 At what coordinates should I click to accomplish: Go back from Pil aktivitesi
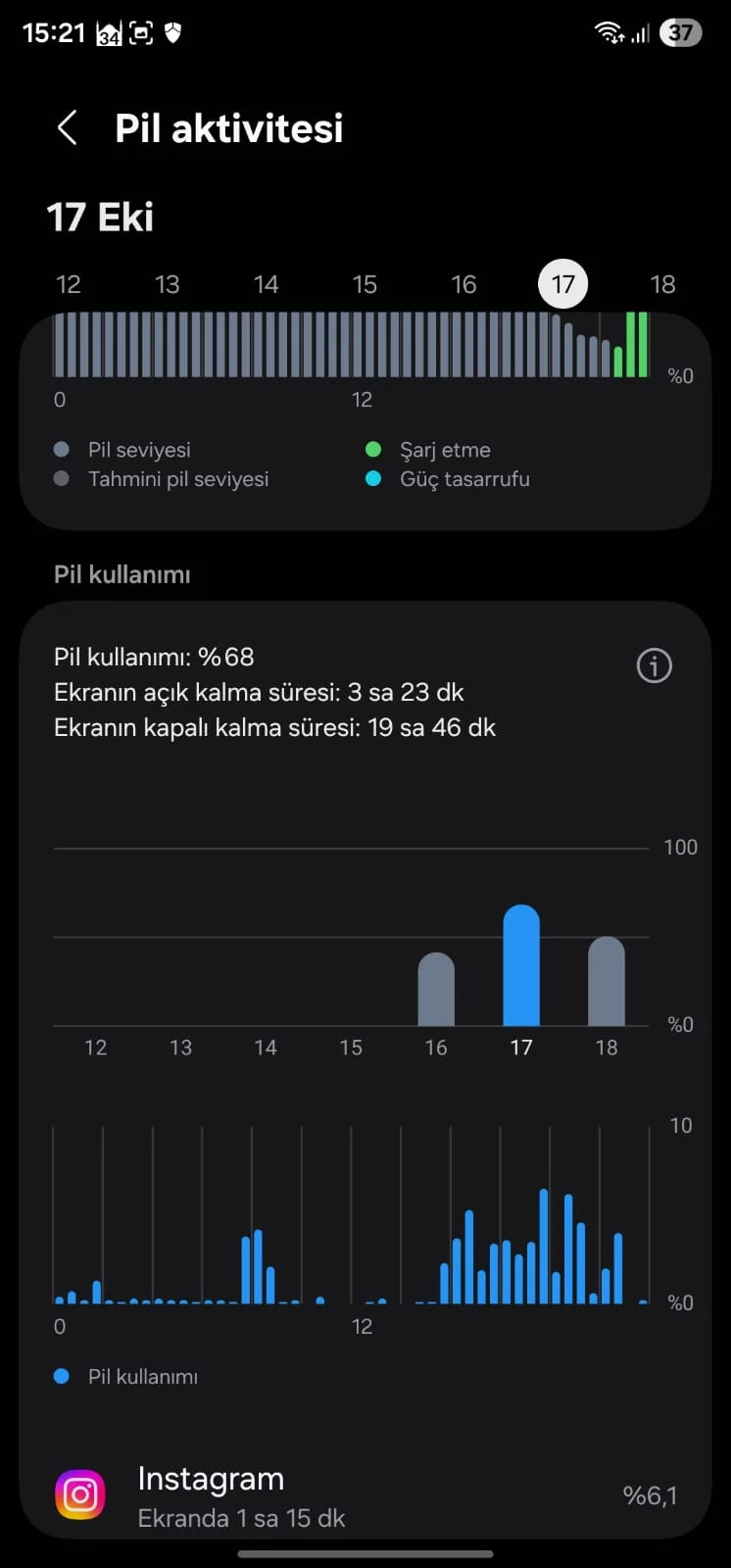(x=67, y=127)
